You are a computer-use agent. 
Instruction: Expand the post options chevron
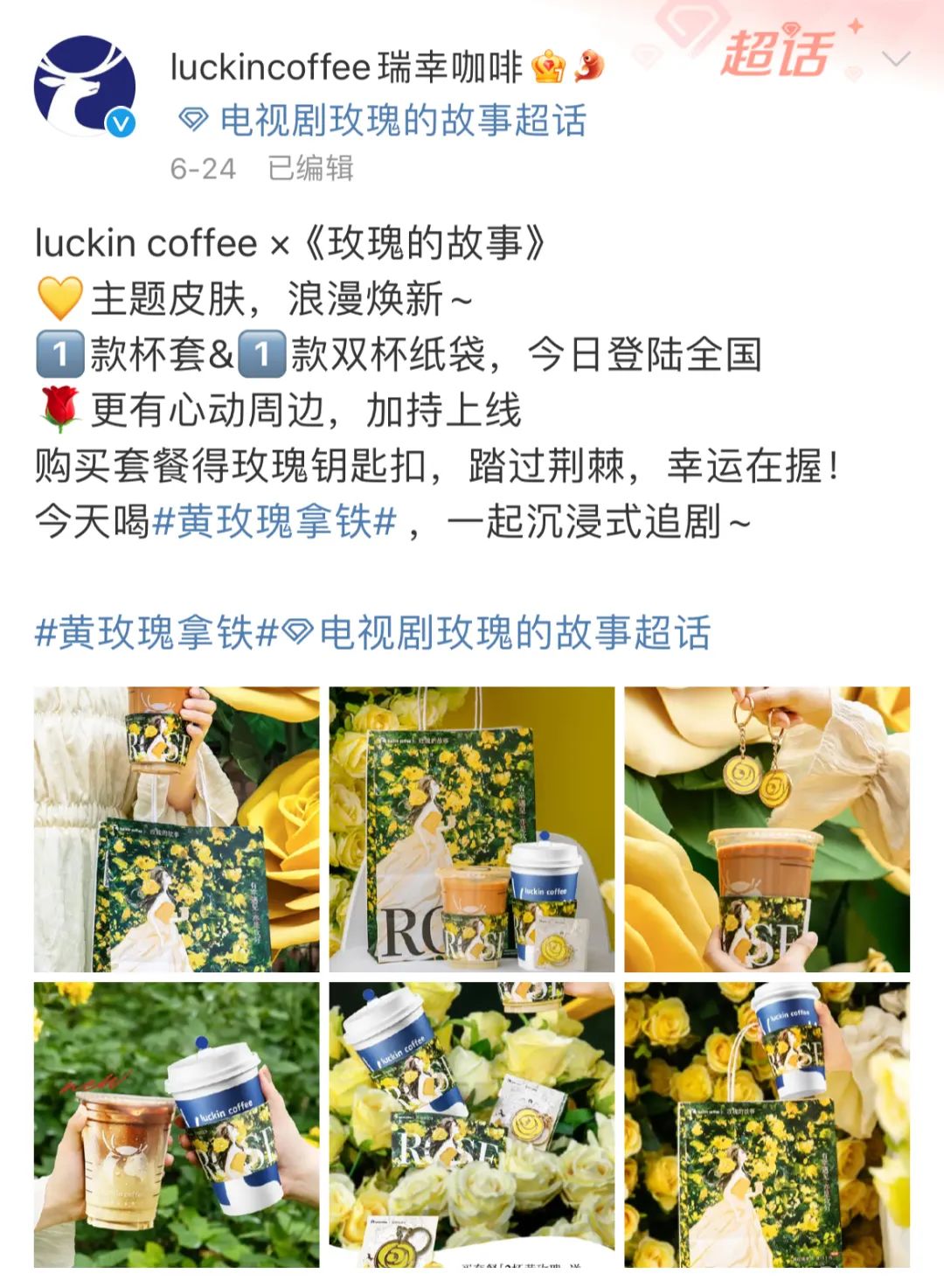tap(896, 59)
